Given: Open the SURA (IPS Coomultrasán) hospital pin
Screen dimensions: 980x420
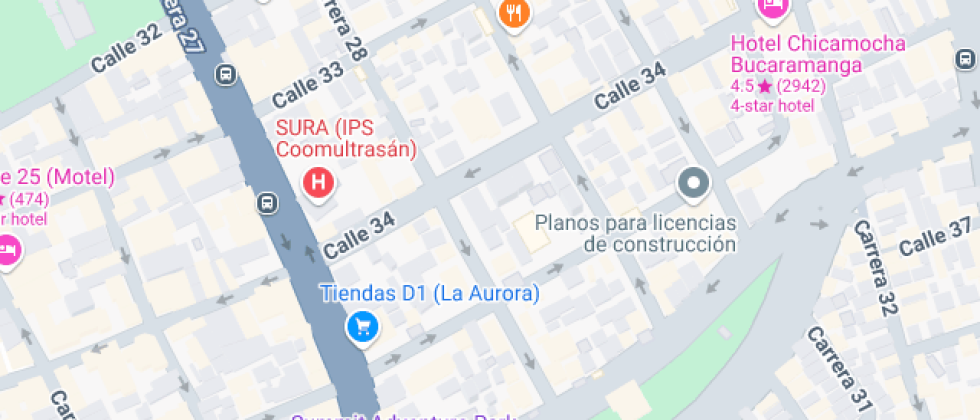Looking at the screenshot, I should click(319, 184).
